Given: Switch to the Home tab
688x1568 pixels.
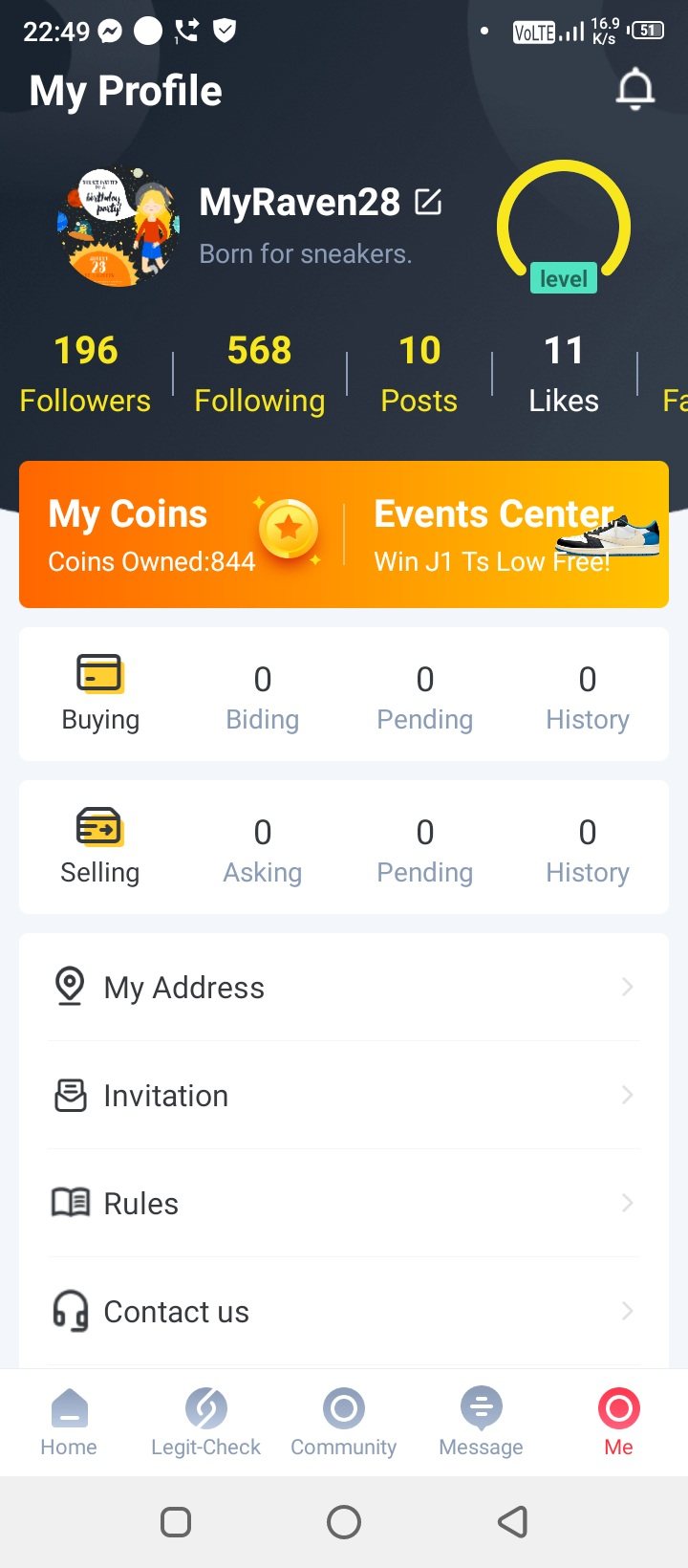Looking at the screenshot, I should [69, 1423].
